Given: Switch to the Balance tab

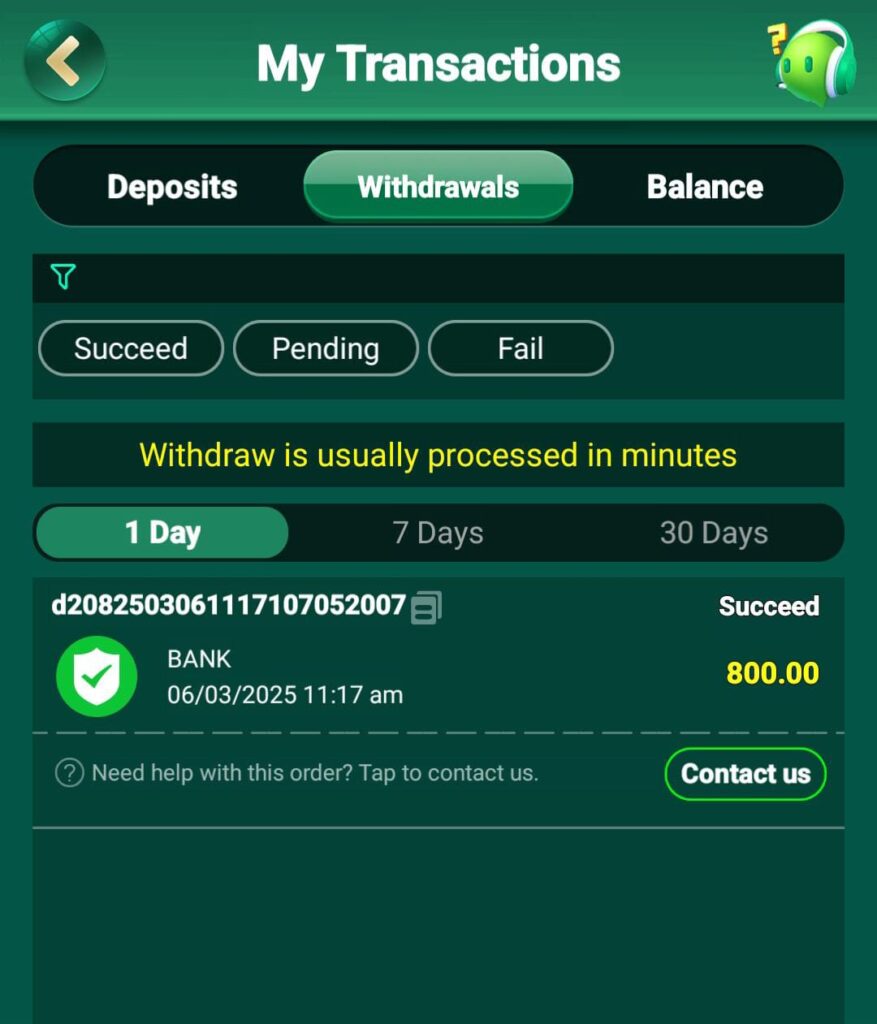Looking at the screenshot, I should coord(705,186).
